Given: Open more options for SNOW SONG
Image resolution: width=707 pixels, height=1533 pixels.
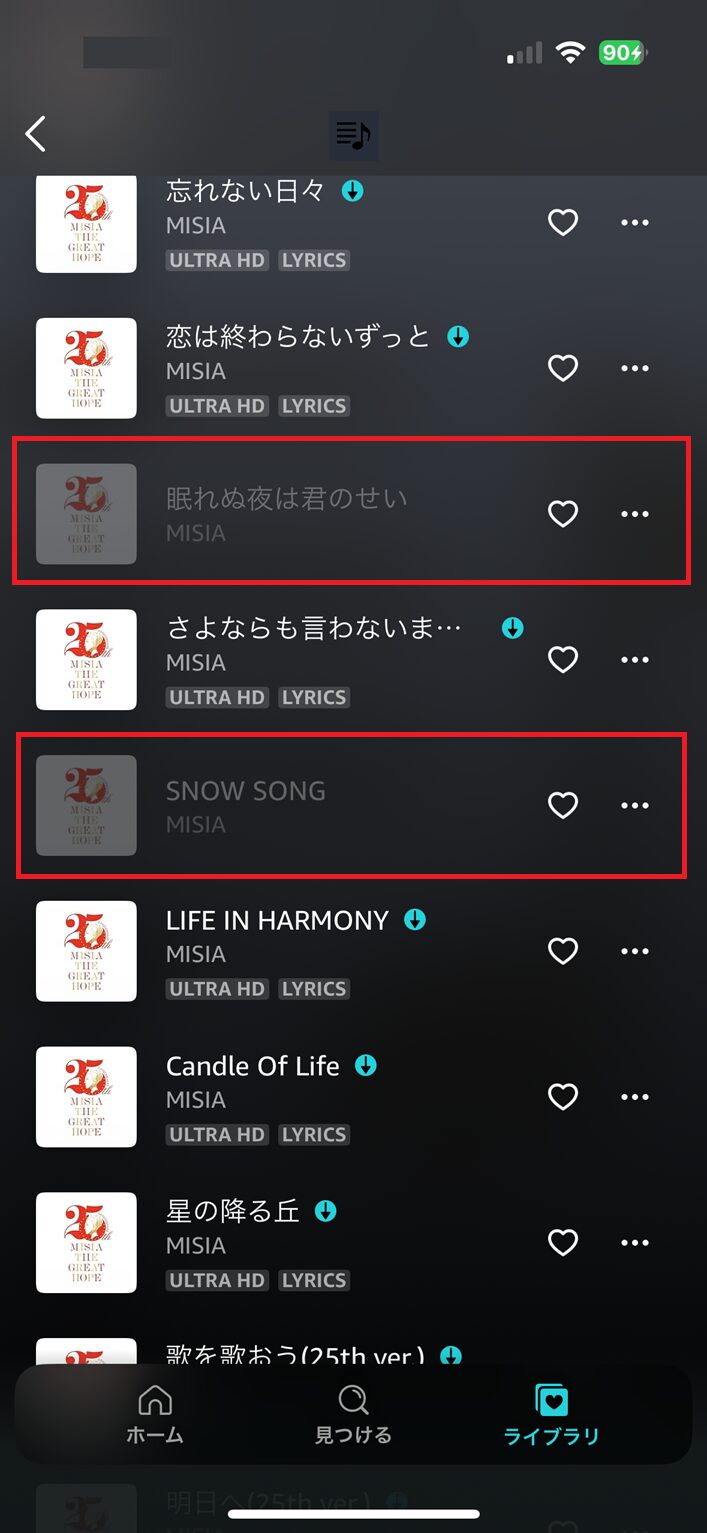Looking at the screenshot, I should (635, 805).
